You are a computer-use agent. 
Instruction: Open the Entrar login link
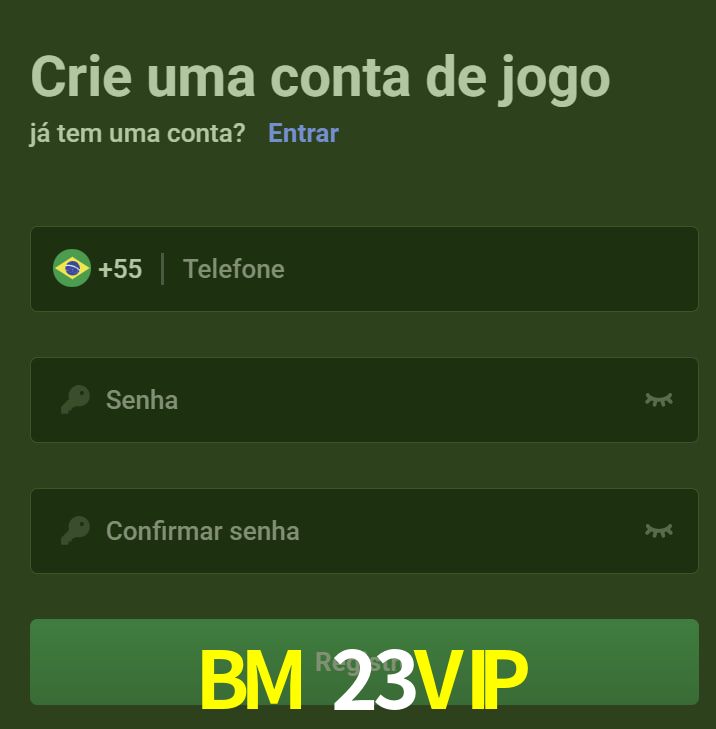pos(303,133)
